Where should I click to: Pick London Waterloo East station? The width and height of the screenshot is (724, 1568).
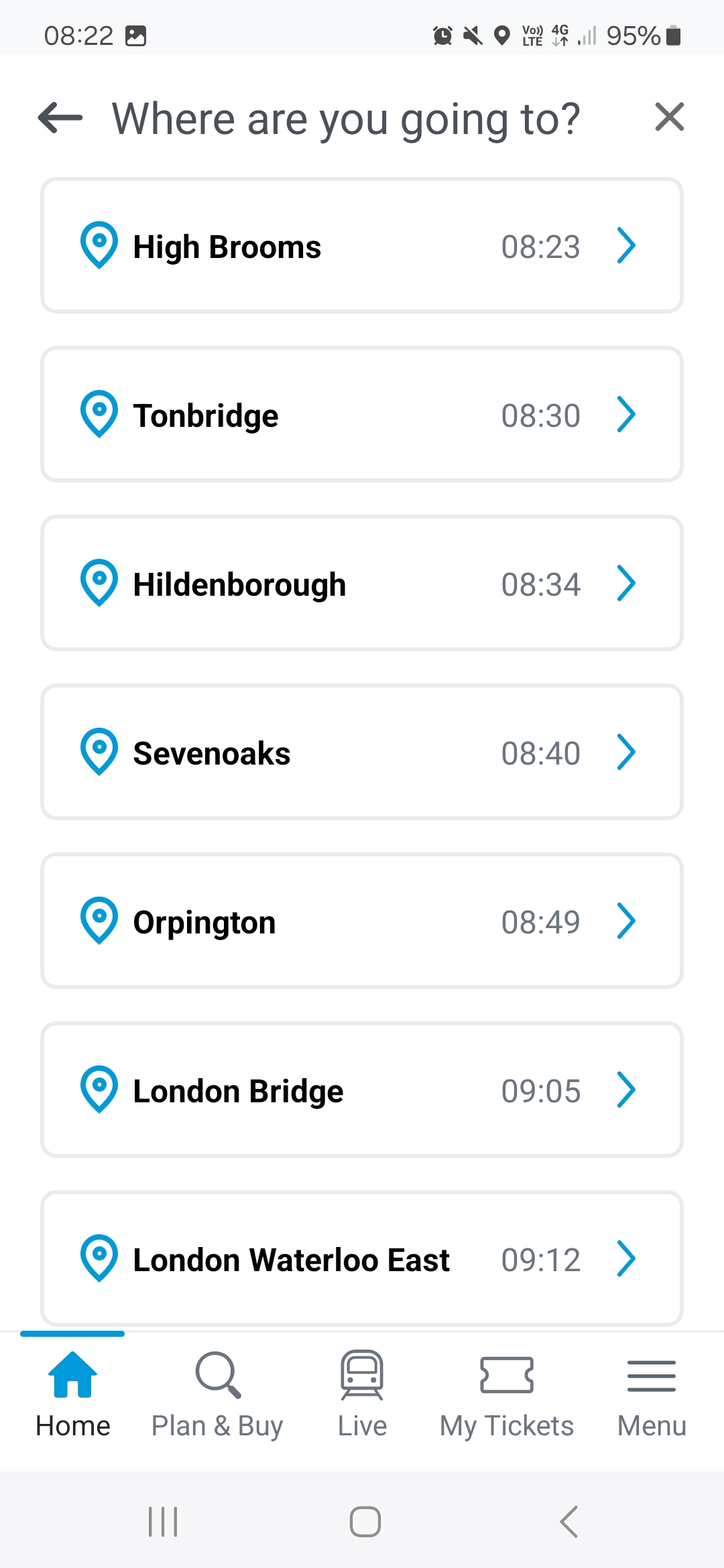click(362, 1258)
